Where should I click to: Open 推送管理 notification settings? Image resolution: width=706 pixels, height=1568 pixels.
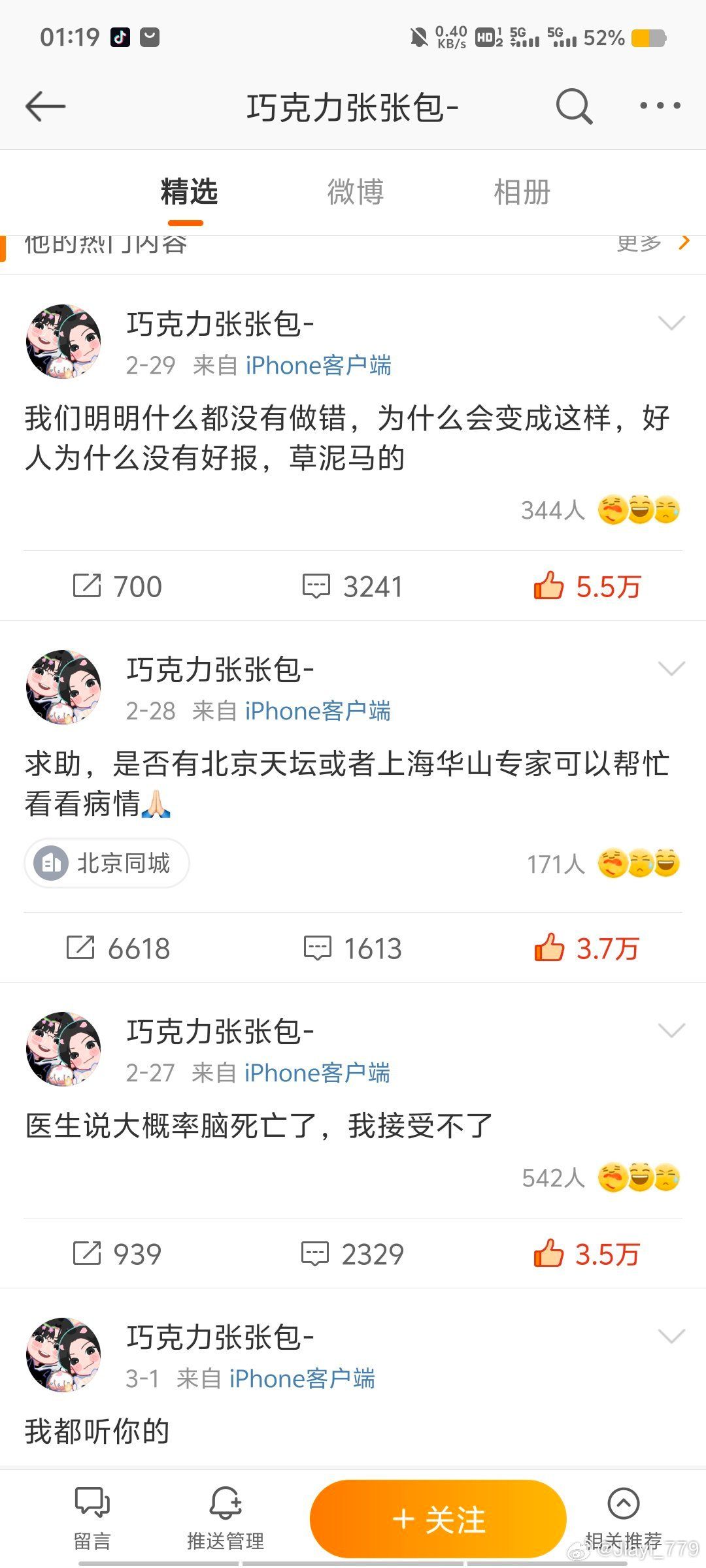[x=226, y=1520]
